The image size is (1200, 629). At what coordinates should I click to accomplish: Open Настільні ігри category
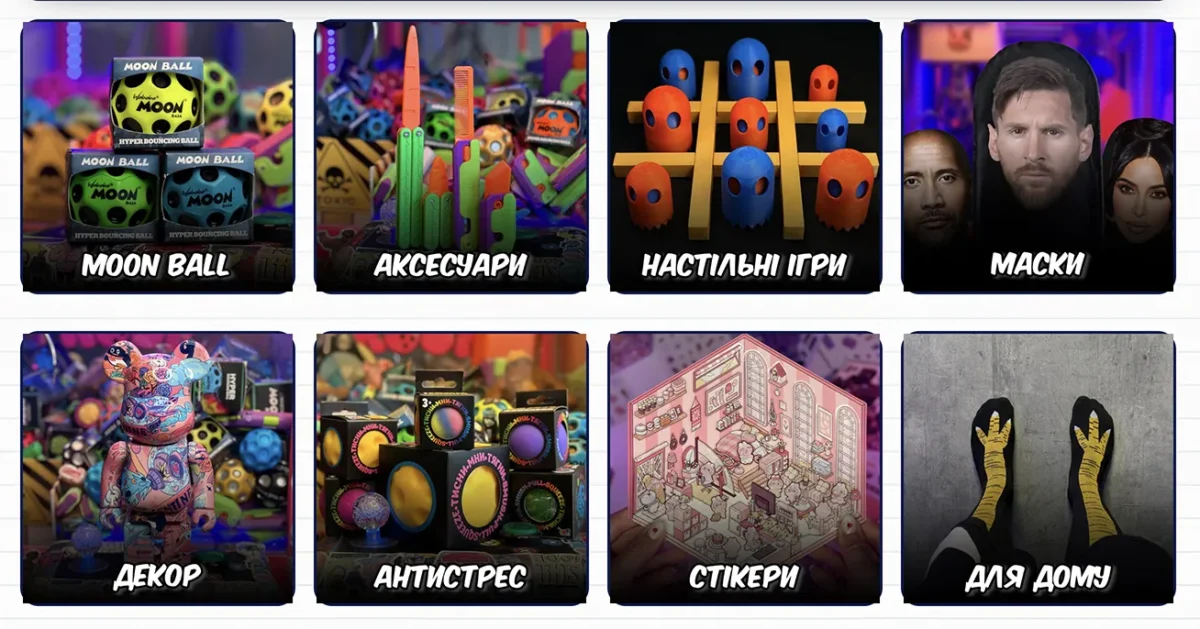tap(745, 157)
